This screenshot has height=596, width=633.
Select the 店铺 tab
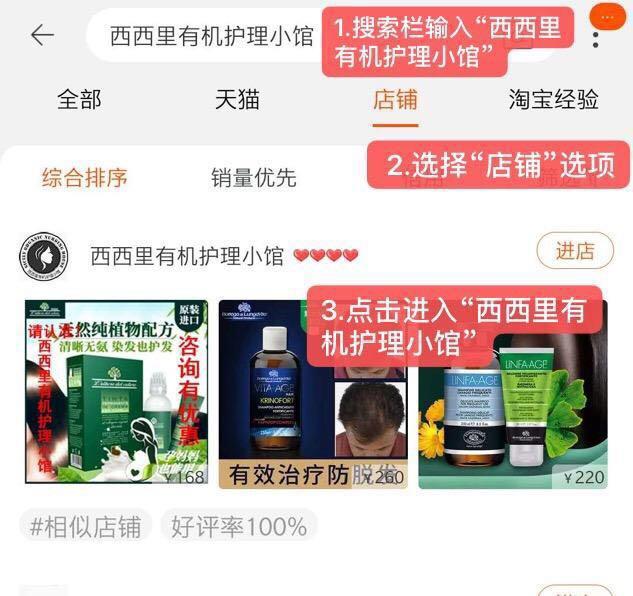(395, 100)
